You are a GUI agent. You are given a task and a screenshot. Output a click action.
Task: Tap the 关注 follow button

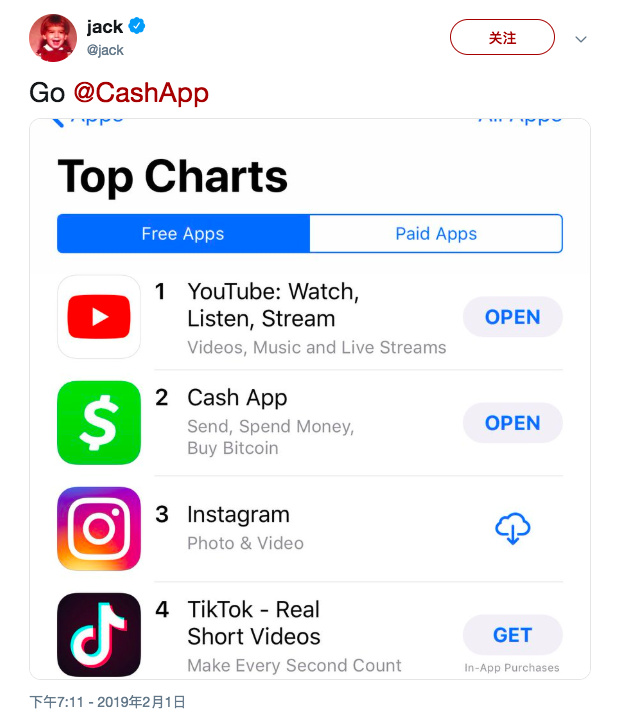coord(502,38)
